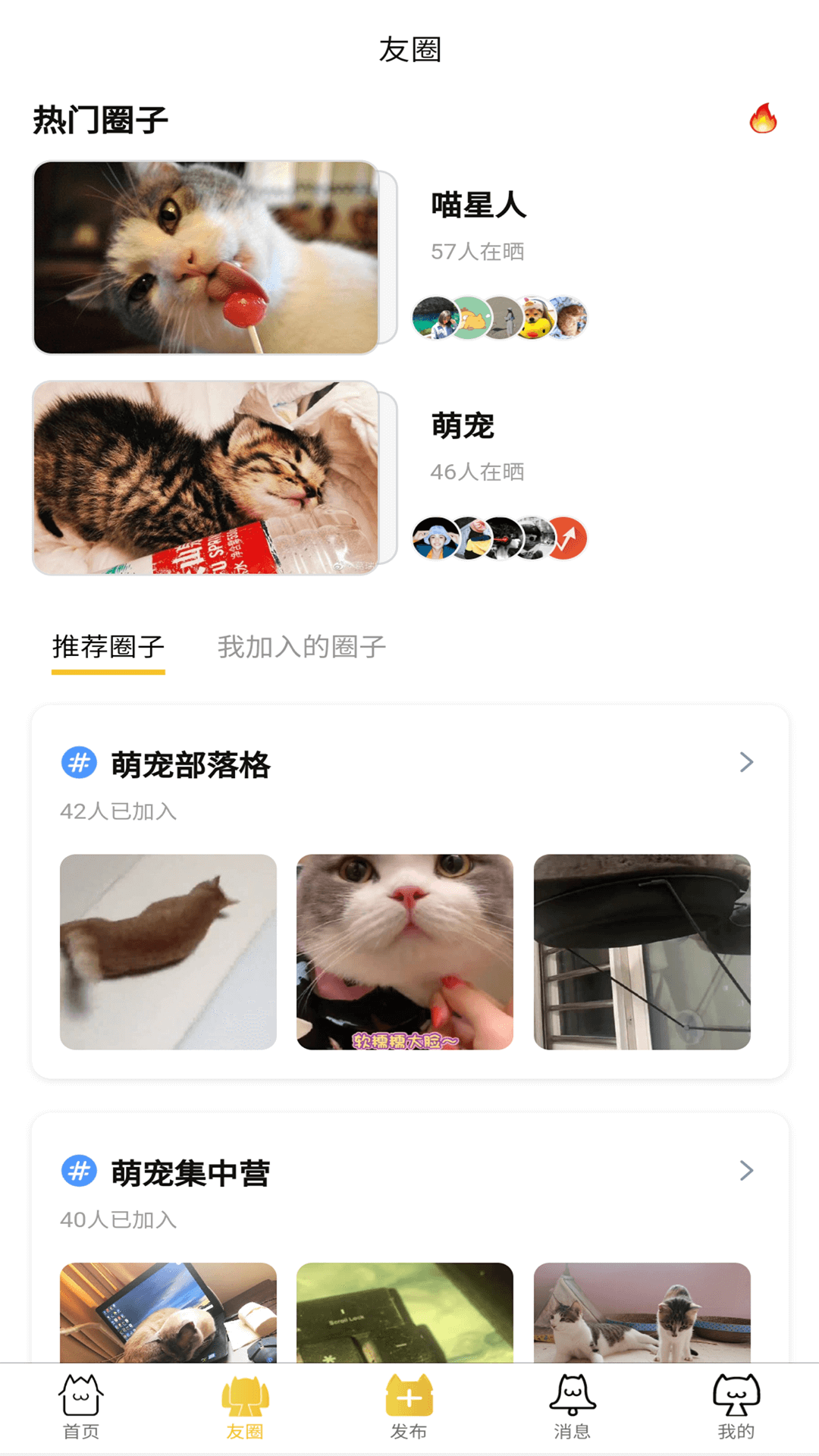Expand details of 萌宠部落格 circle
This screenshot has height=1456, width=819.
coord(746,762)
